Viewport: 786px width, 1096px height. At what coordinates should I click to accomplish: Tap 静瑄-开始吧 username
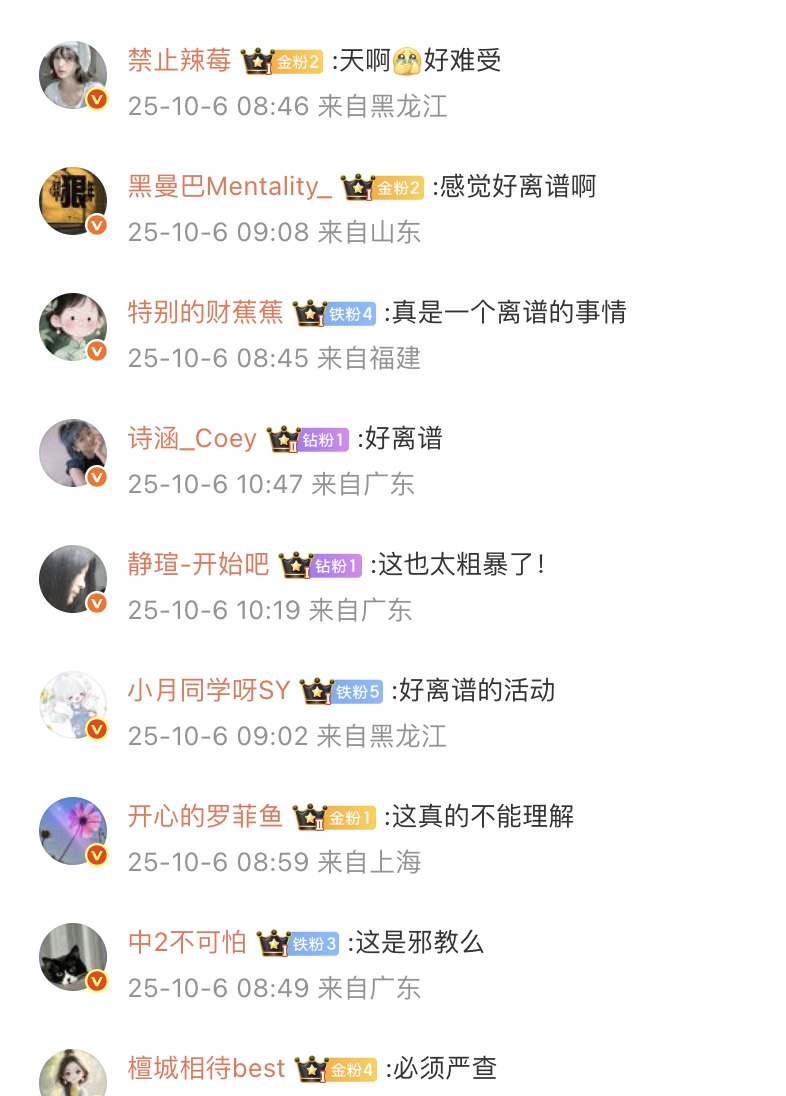coord(198,565)
